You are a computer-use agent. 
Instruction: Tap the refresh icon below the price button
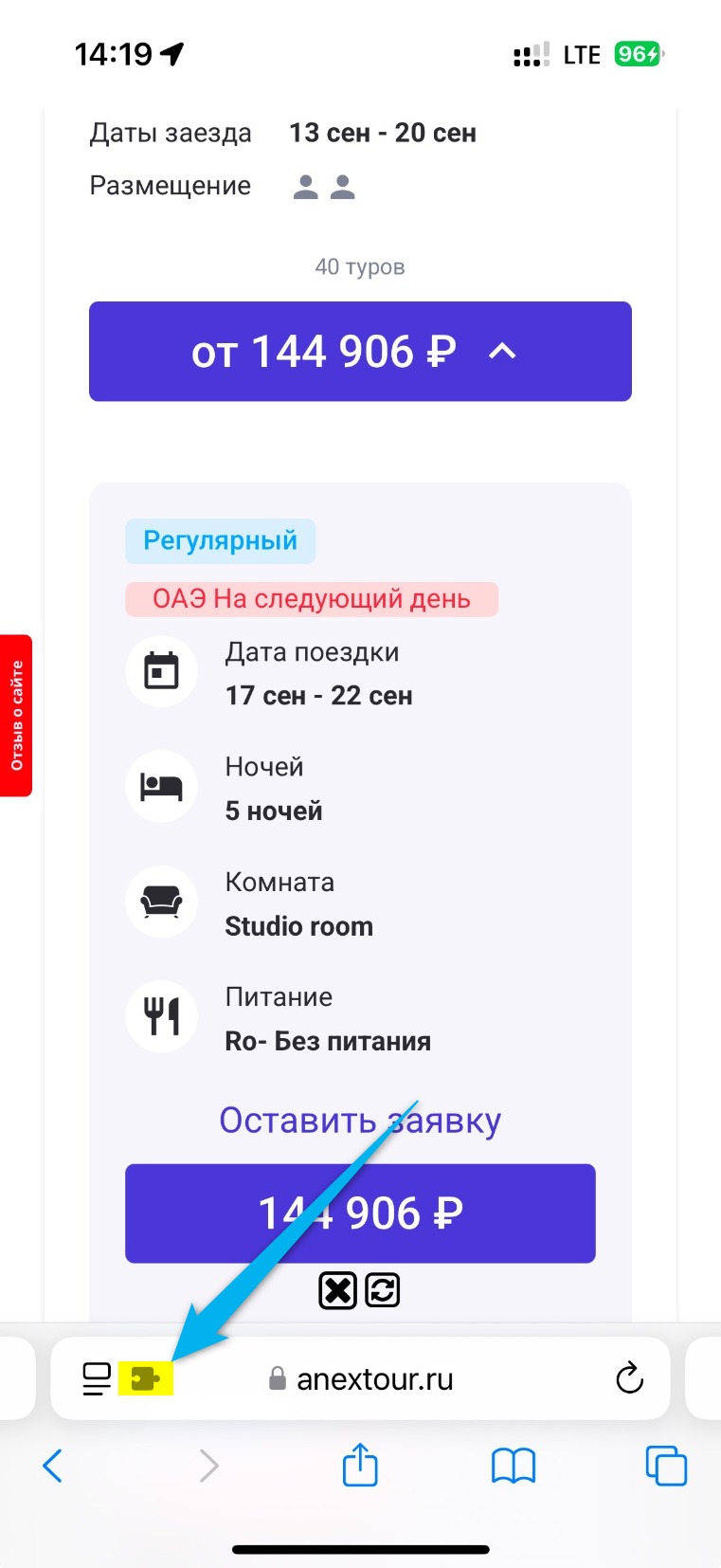pyautogui.click(x=383, y=1290)
